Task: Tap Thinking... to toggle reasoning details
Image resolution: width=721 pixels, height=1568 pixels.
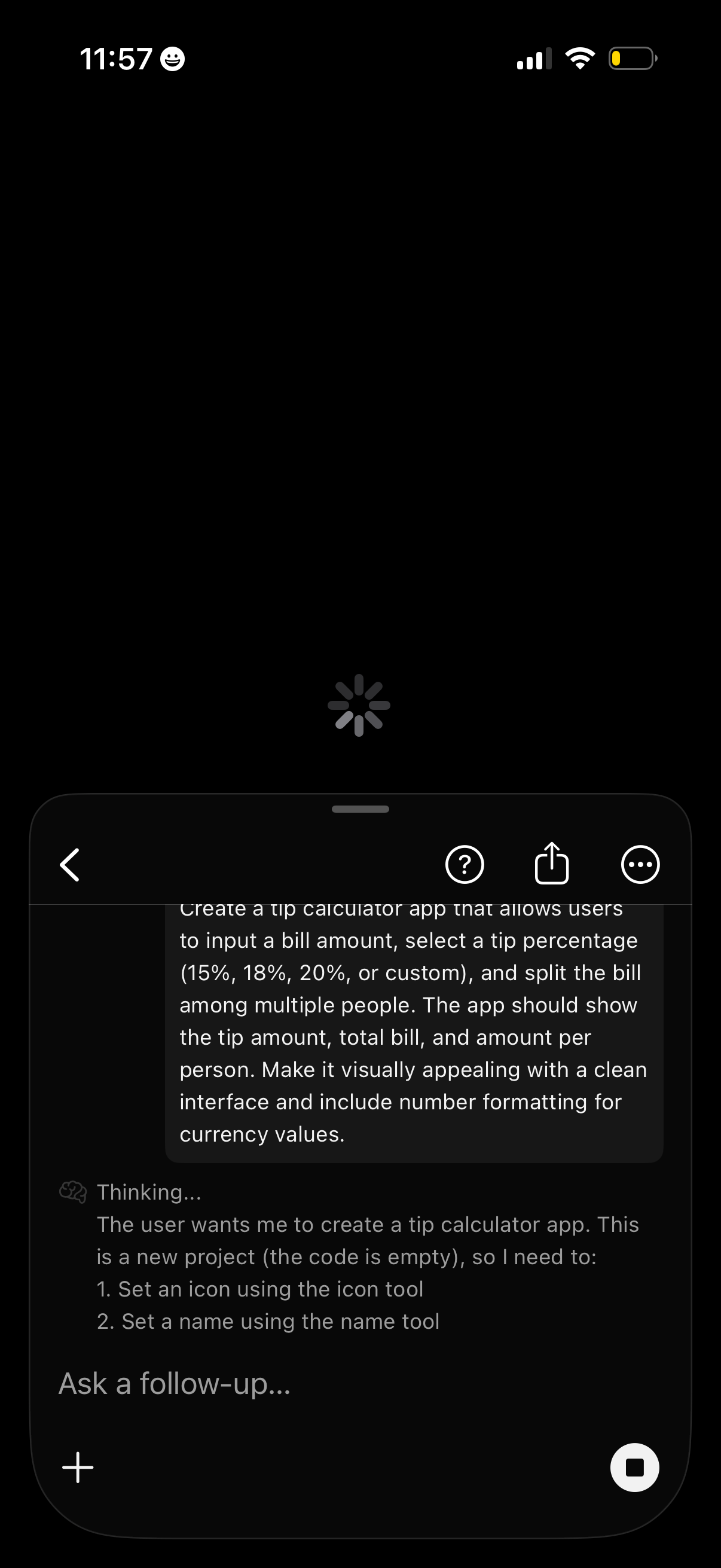Action: coord(149,1191)
